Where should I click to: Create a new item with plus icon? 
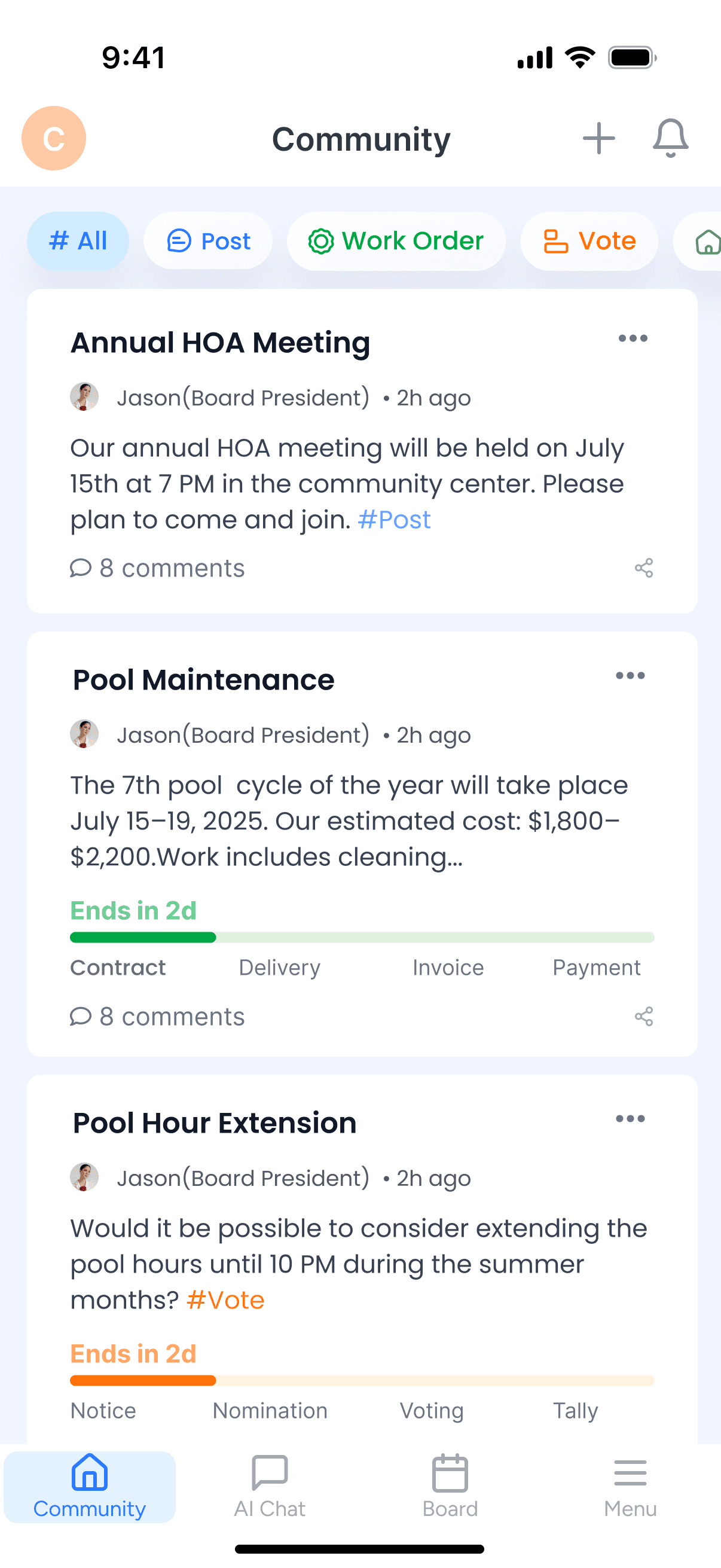coord(598,138)
